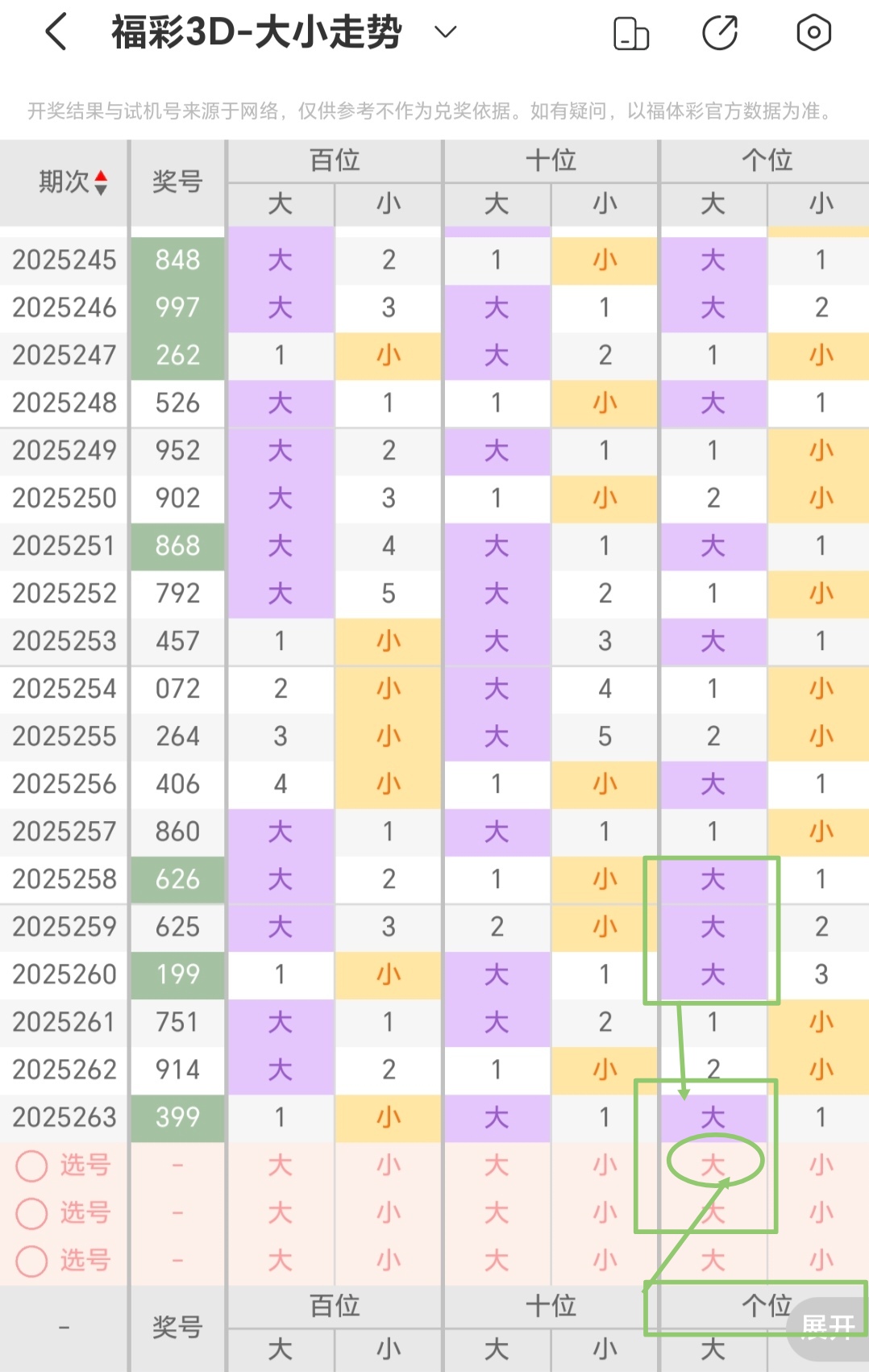Tap the screen orientation switch icon
869x1372 pixels.
[x=631, y=34]
